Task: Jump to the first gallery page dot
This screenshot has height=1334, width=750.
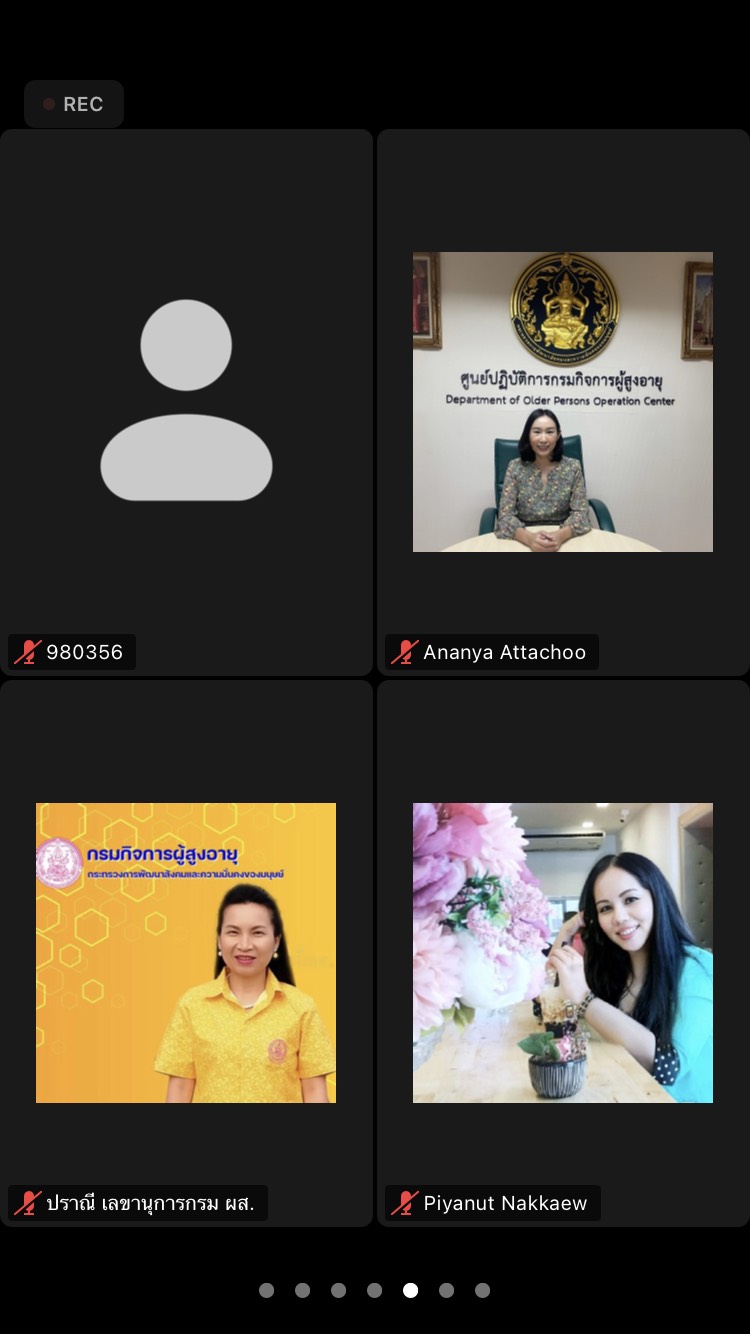Action: (x=266, y=1290)
